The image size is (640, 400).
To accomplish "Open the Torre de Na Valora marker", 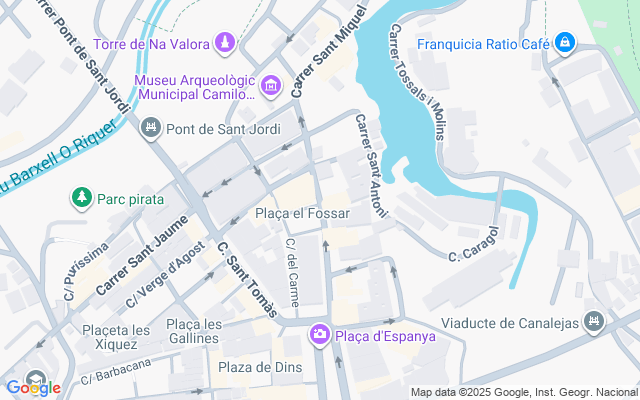I will [227, 43].
